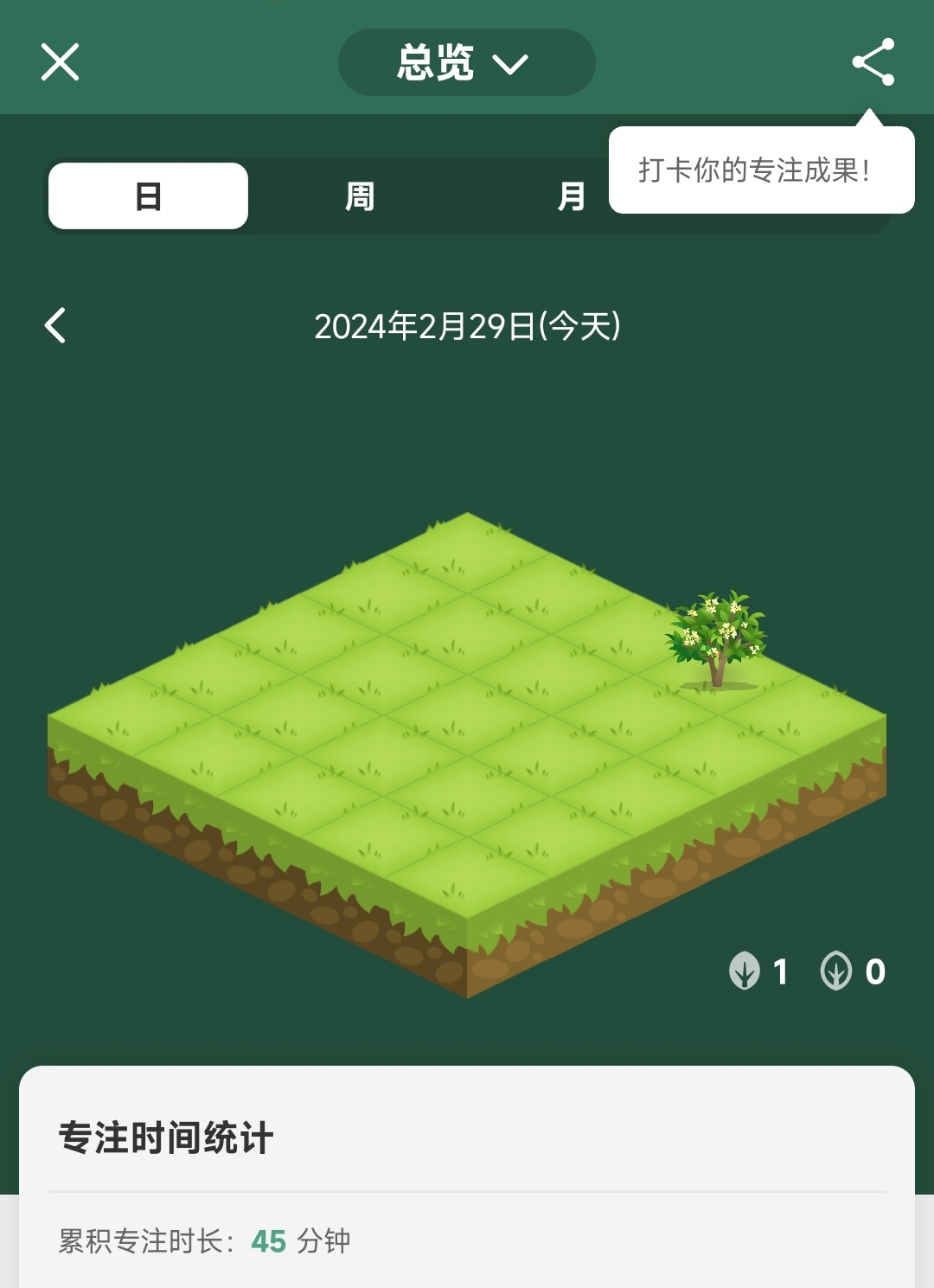Switch to the 月 tab

tap(571, 196)
